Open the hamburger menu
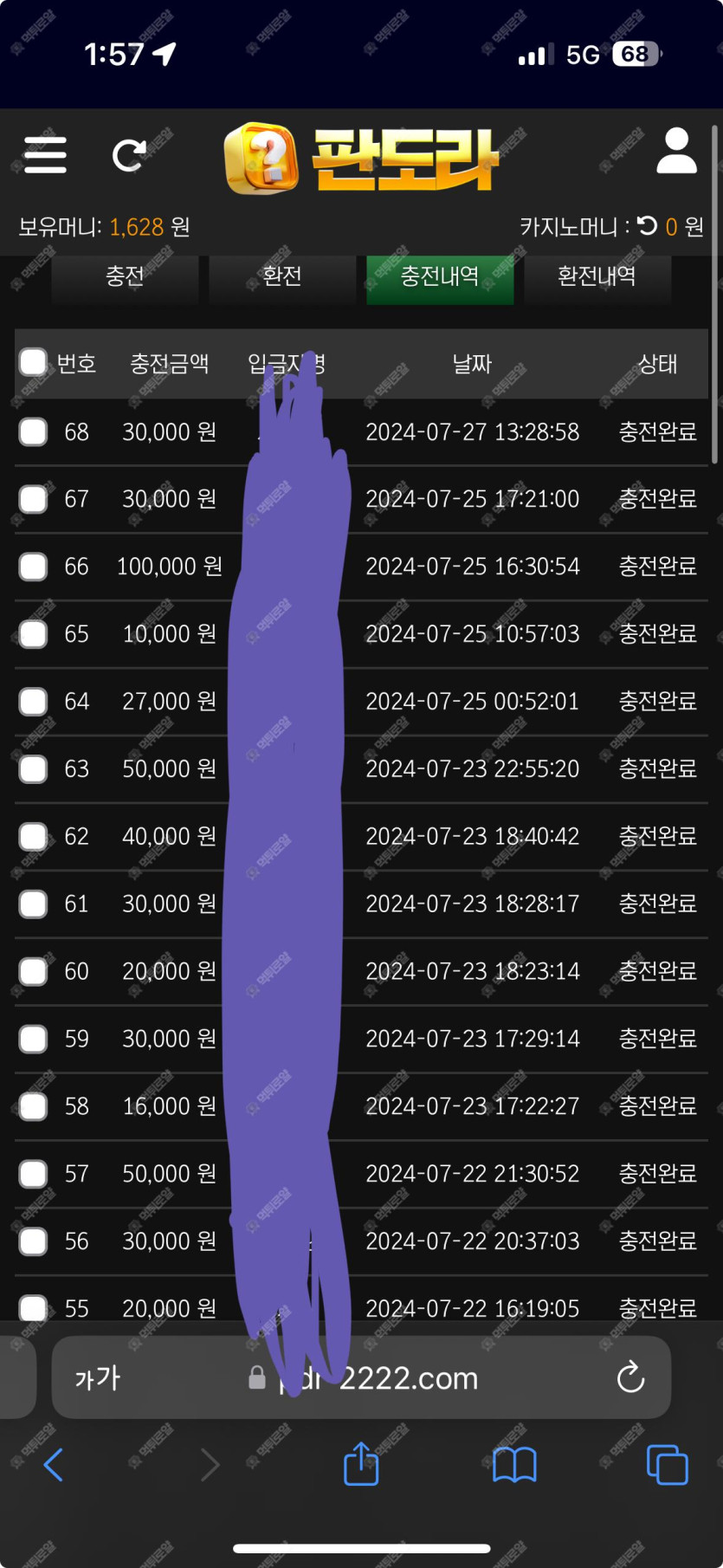 point(45,155)
